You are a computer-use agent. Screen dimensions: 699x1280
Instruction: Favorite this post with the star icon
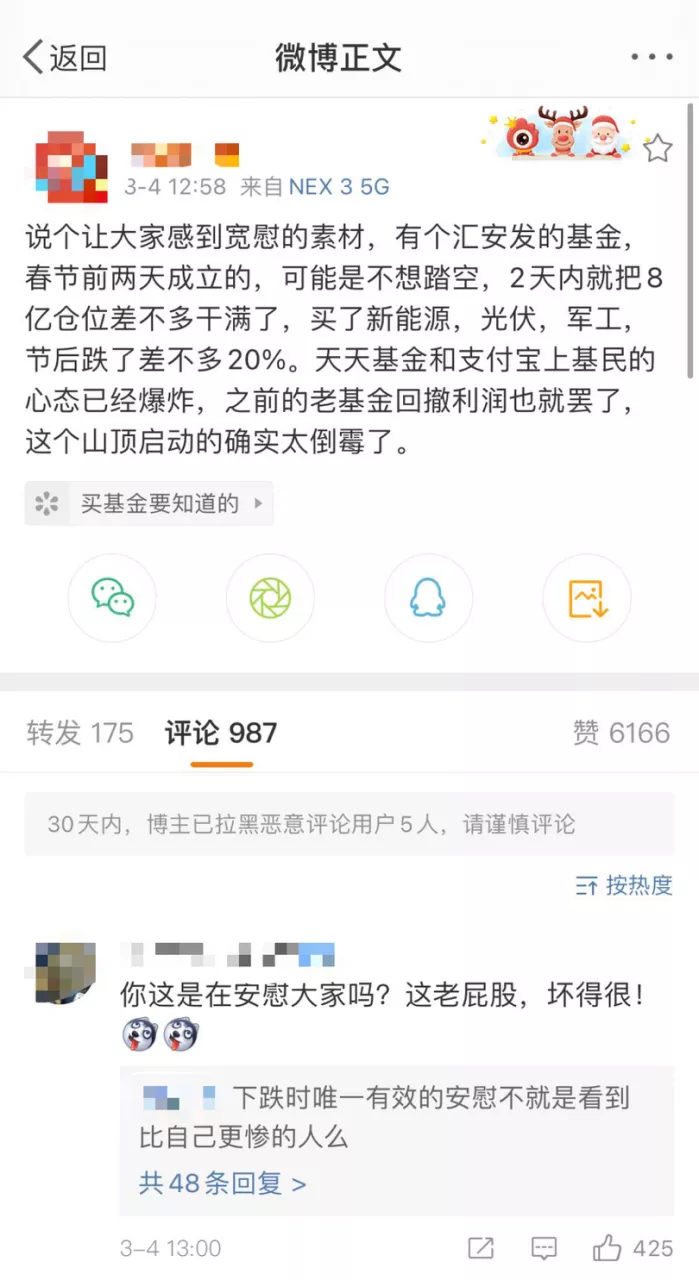coord(657,150)
